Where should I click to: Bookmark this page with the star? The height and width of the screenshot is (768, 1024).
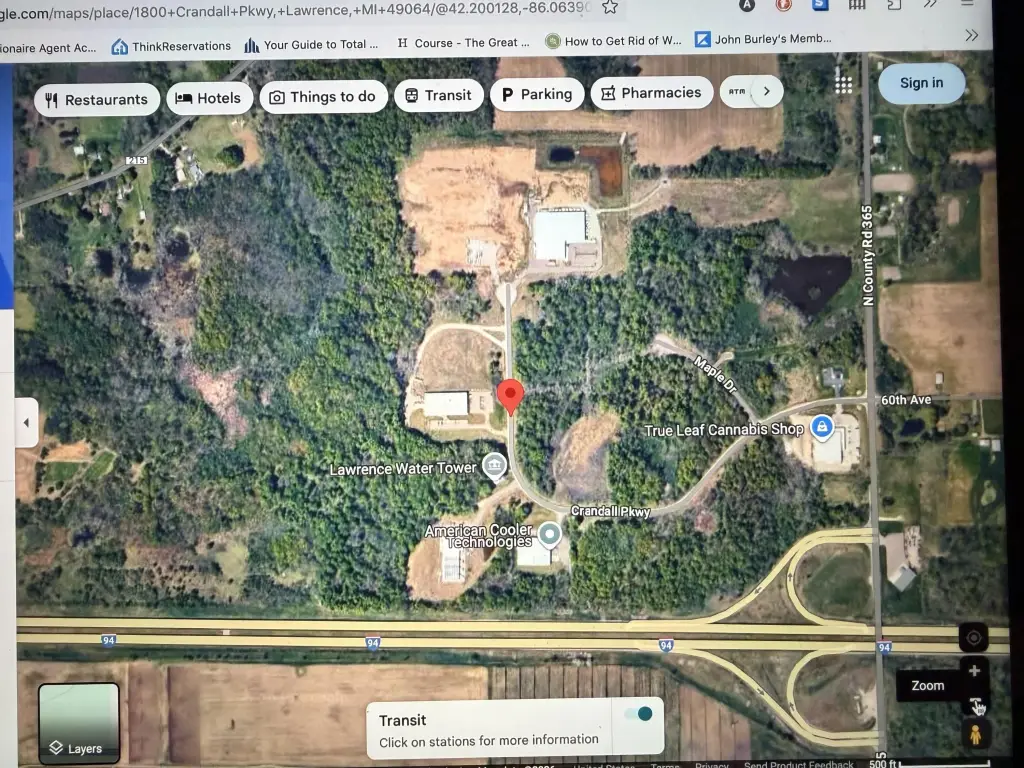pyautogui.click(x=609, y=7)
